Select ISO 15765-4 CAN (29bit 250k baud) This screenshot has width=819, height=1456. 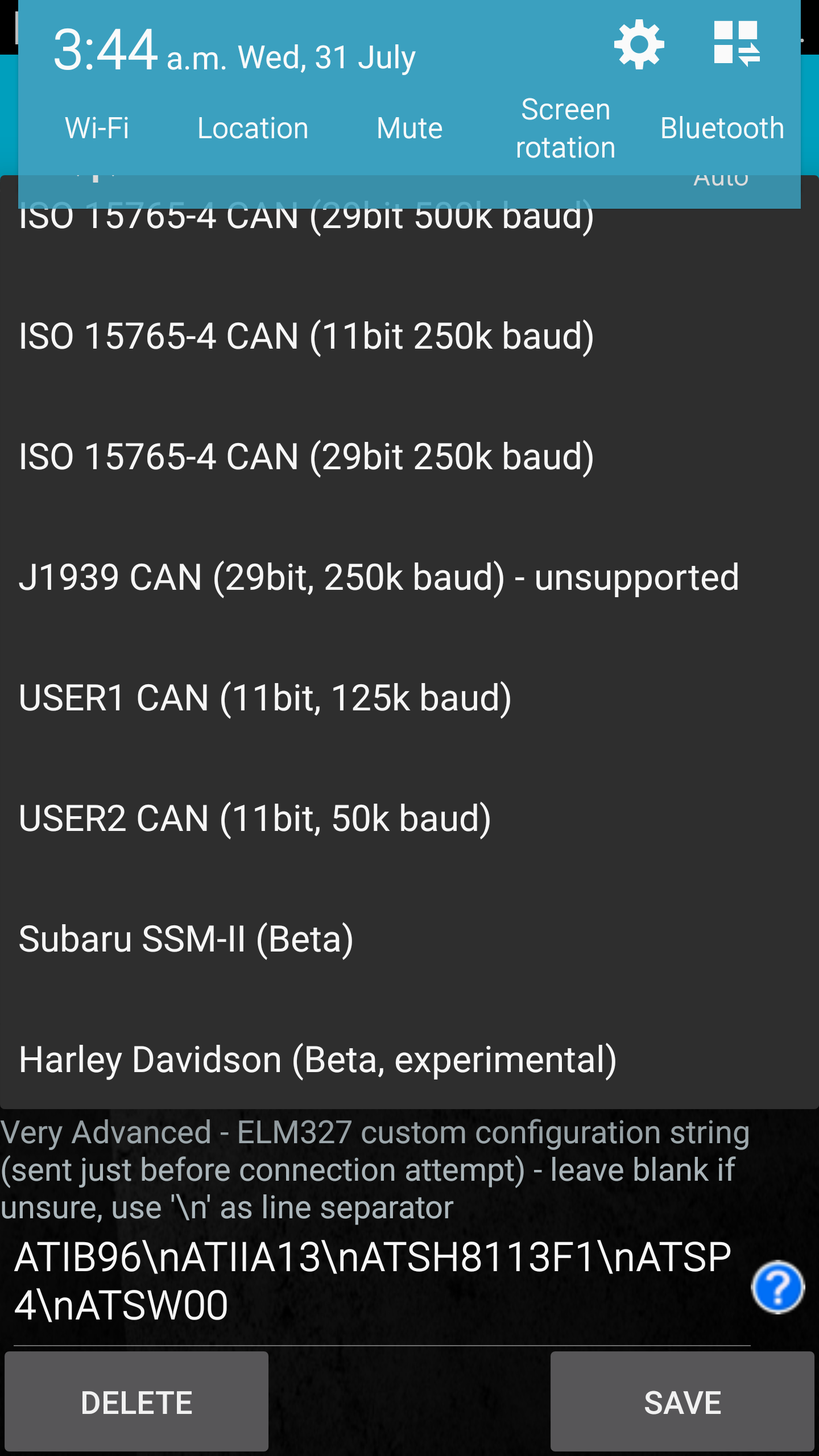[409, 456]
